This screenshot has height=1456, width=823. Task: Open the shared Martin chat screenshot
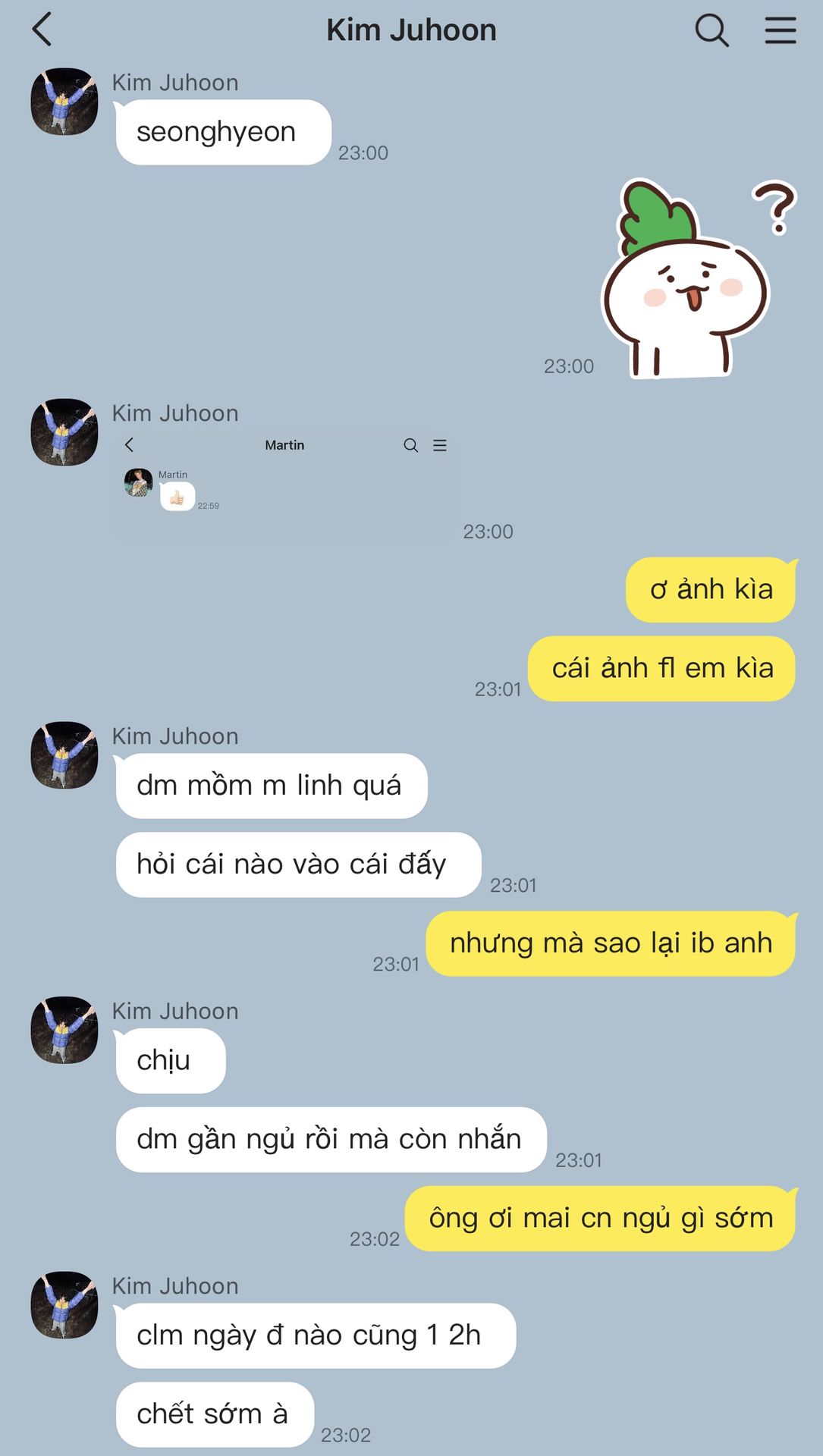[285, 485]
